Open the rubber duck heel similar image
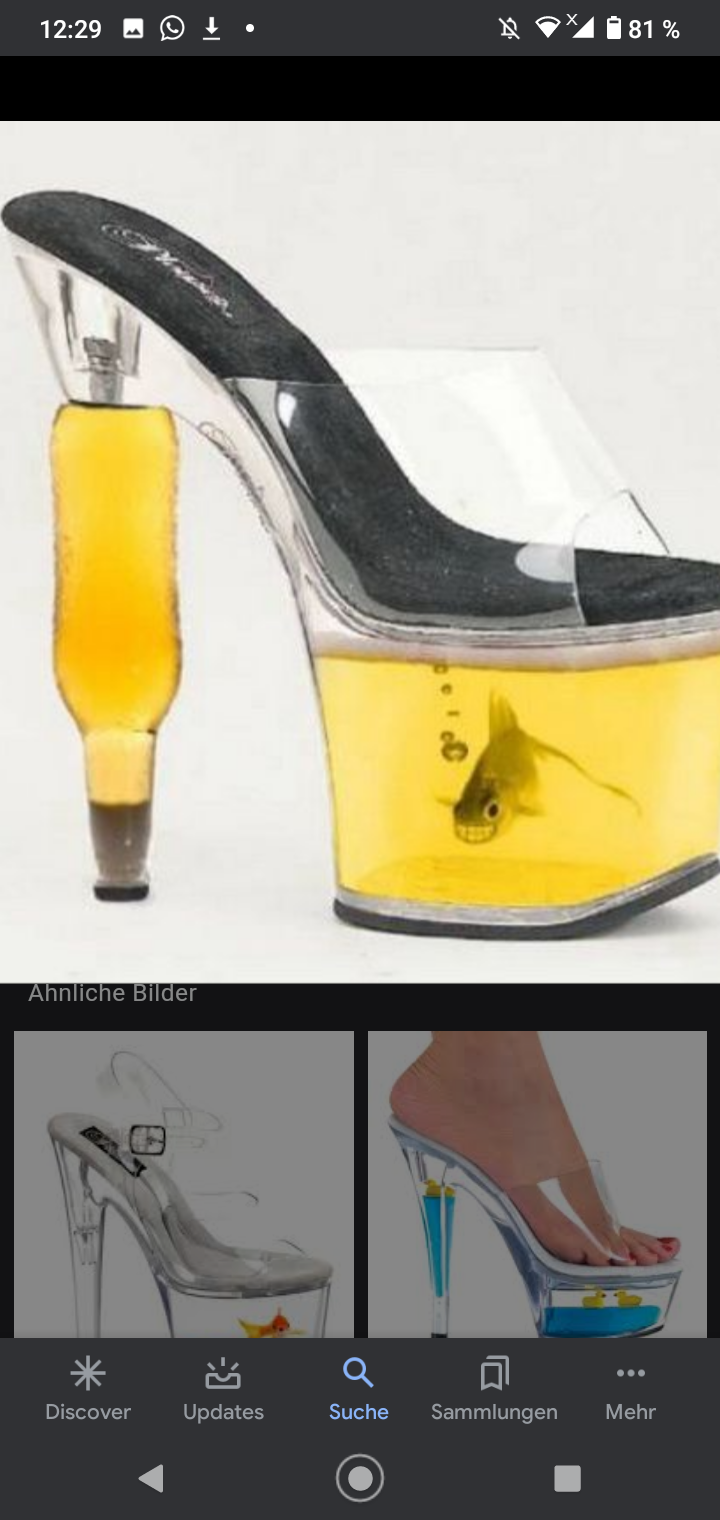This screenshot has width=720, height=1520. tap(537, 1184)
